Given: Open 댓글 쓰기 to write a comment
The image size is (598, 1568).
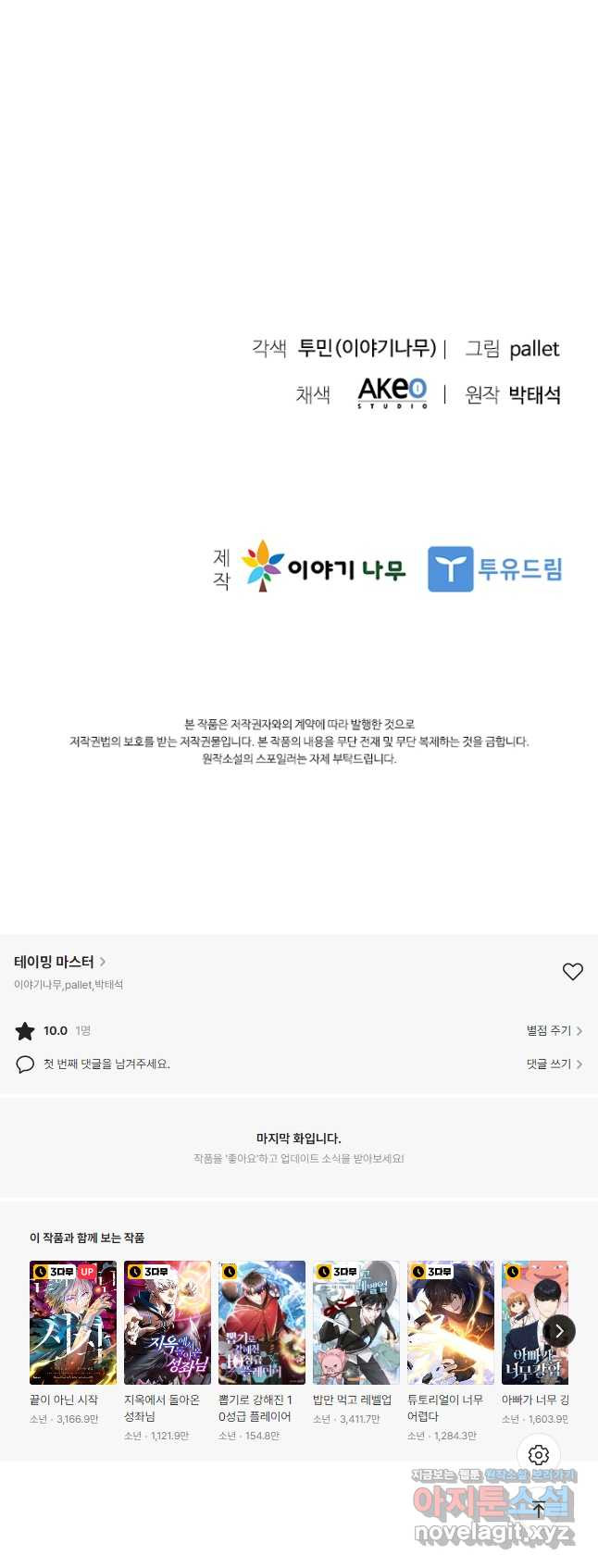Looking at the screenshot, I should point(554,1064).
